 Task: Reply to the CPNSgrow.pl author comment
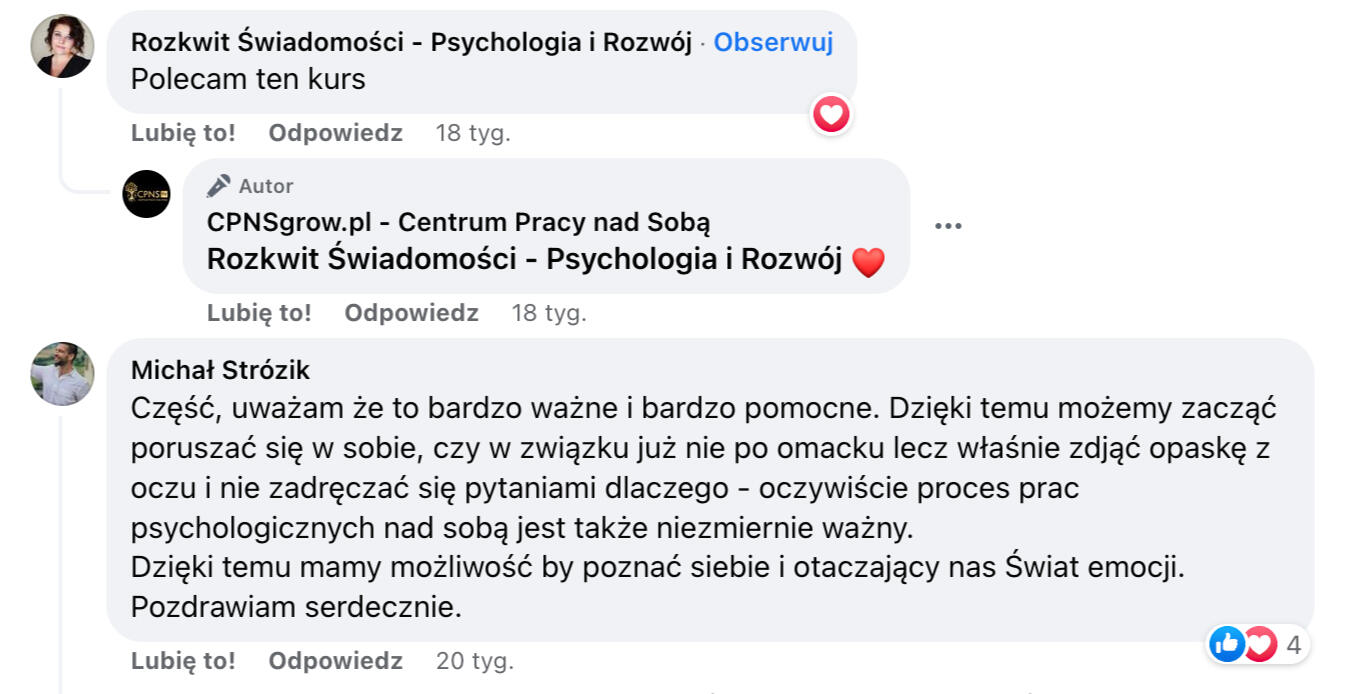pos(411,313)
